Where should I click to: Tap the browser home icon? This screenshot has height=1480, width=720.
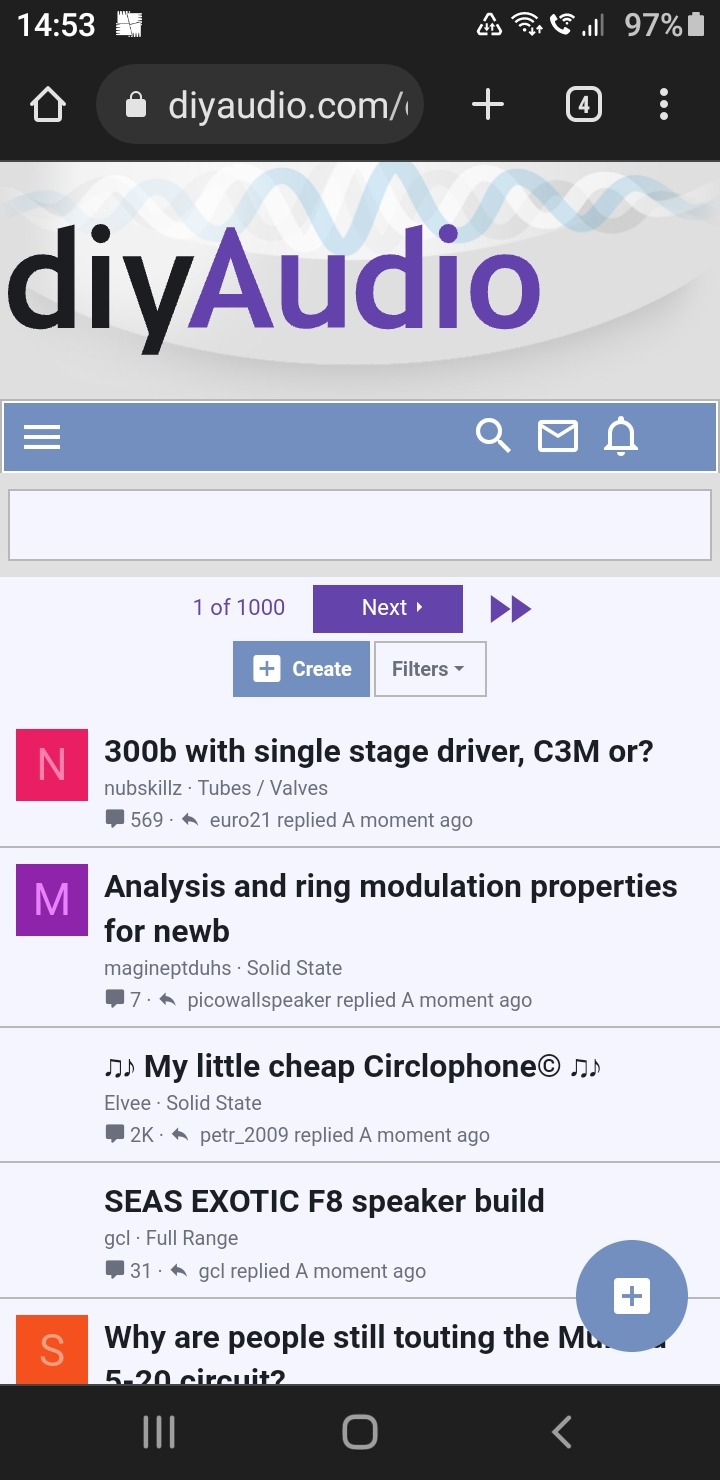tap(48, 104)
